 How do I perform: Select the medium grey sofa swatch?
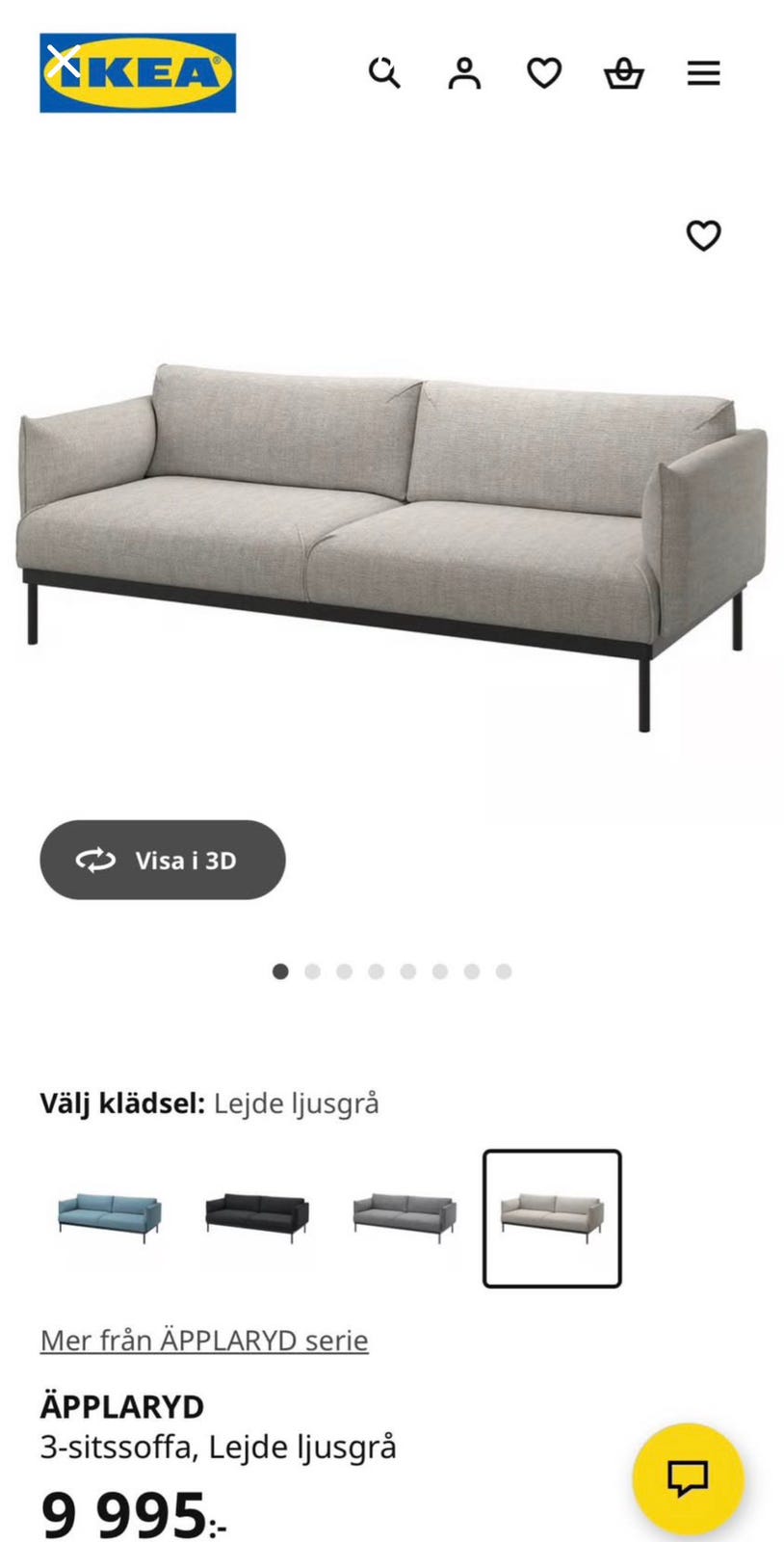tap(404, 1216)
